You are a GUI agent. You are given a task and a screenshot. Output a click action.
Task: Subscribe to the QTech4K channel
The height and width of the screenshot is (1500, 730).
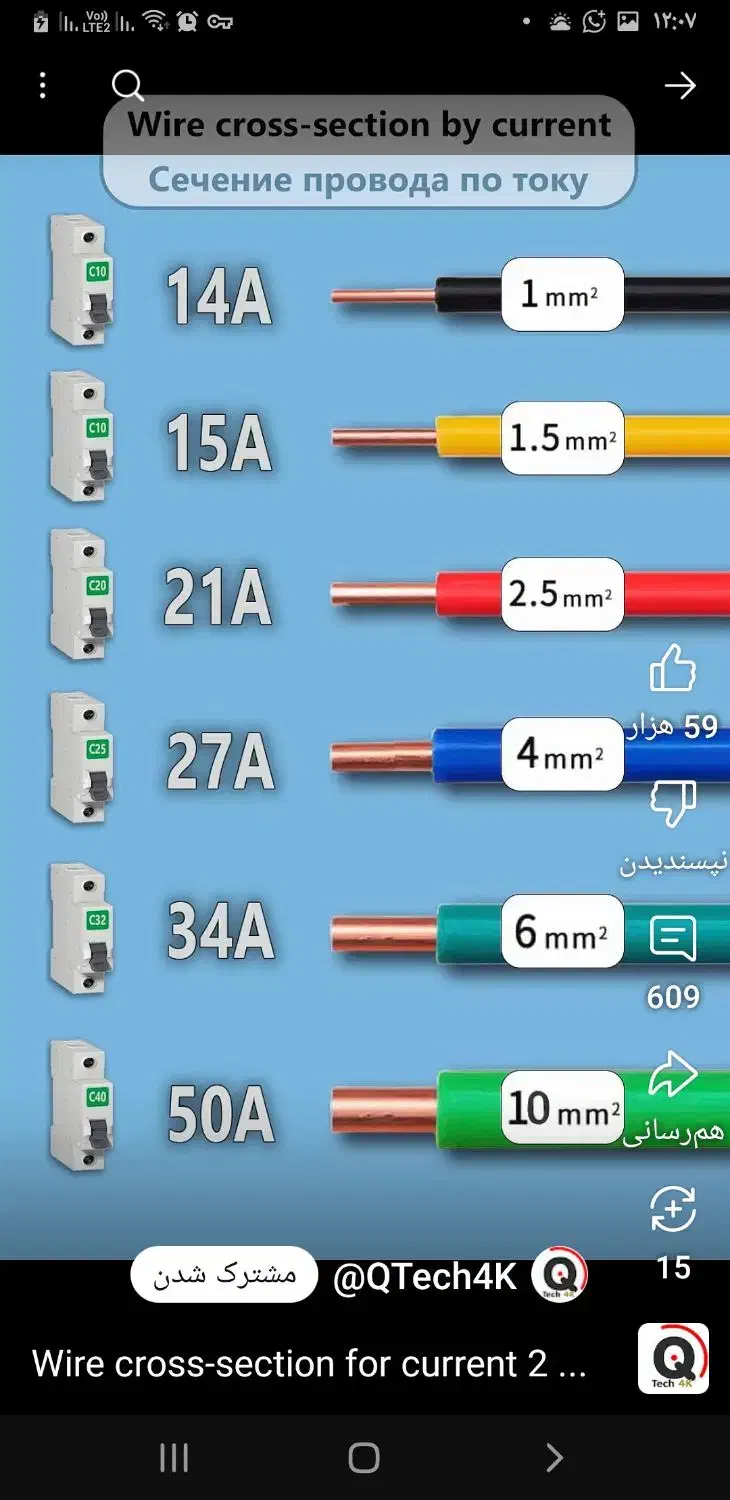(x=224, y=1275)
